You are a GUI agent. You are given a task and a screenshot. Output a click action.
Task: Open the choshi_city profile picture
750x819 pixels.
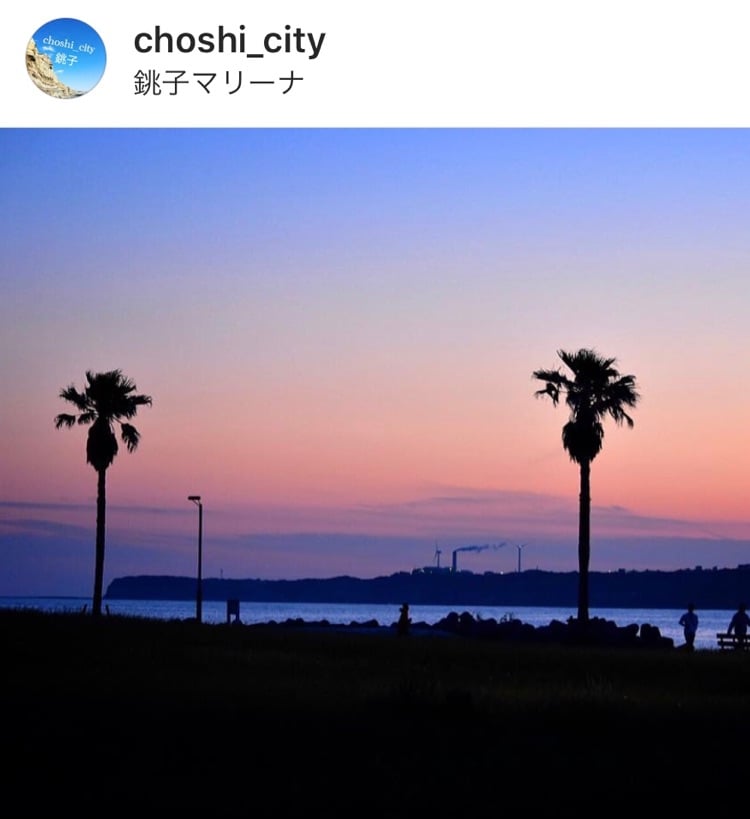[65, 58]
